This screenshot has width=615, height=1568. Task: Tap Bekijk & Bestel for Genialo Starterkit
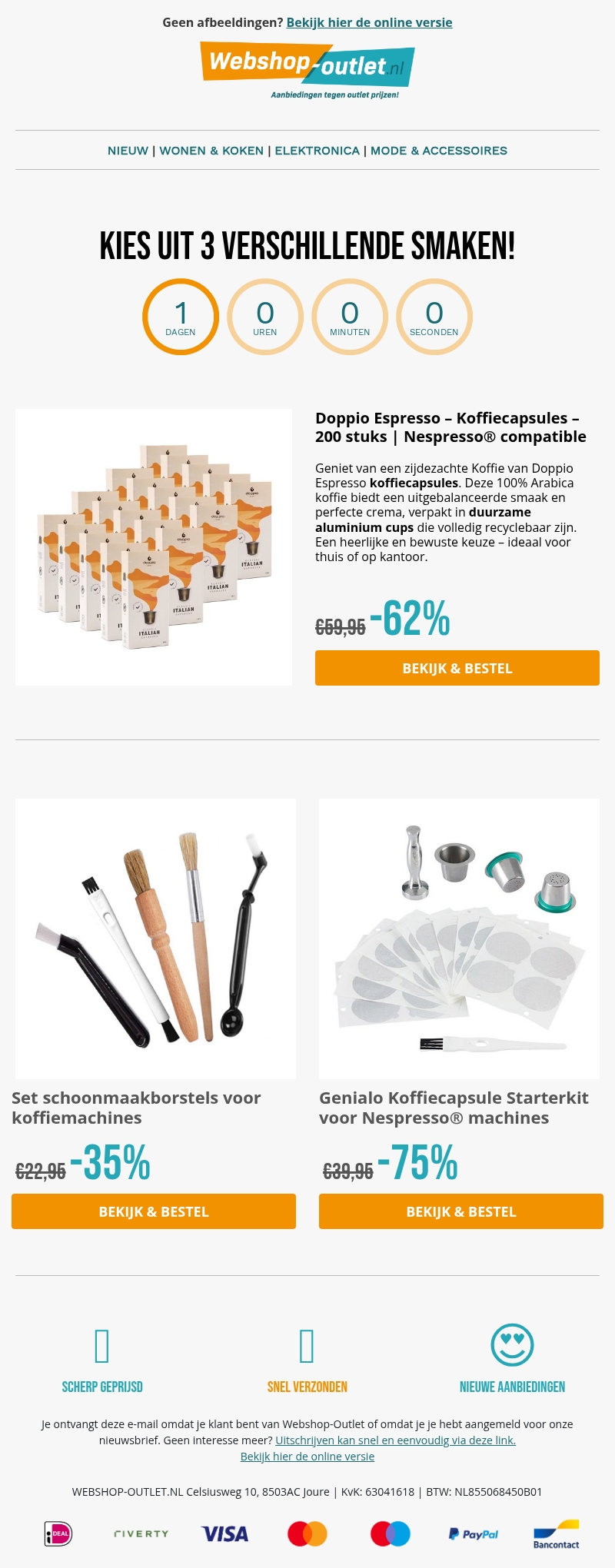click(460, 1211)
